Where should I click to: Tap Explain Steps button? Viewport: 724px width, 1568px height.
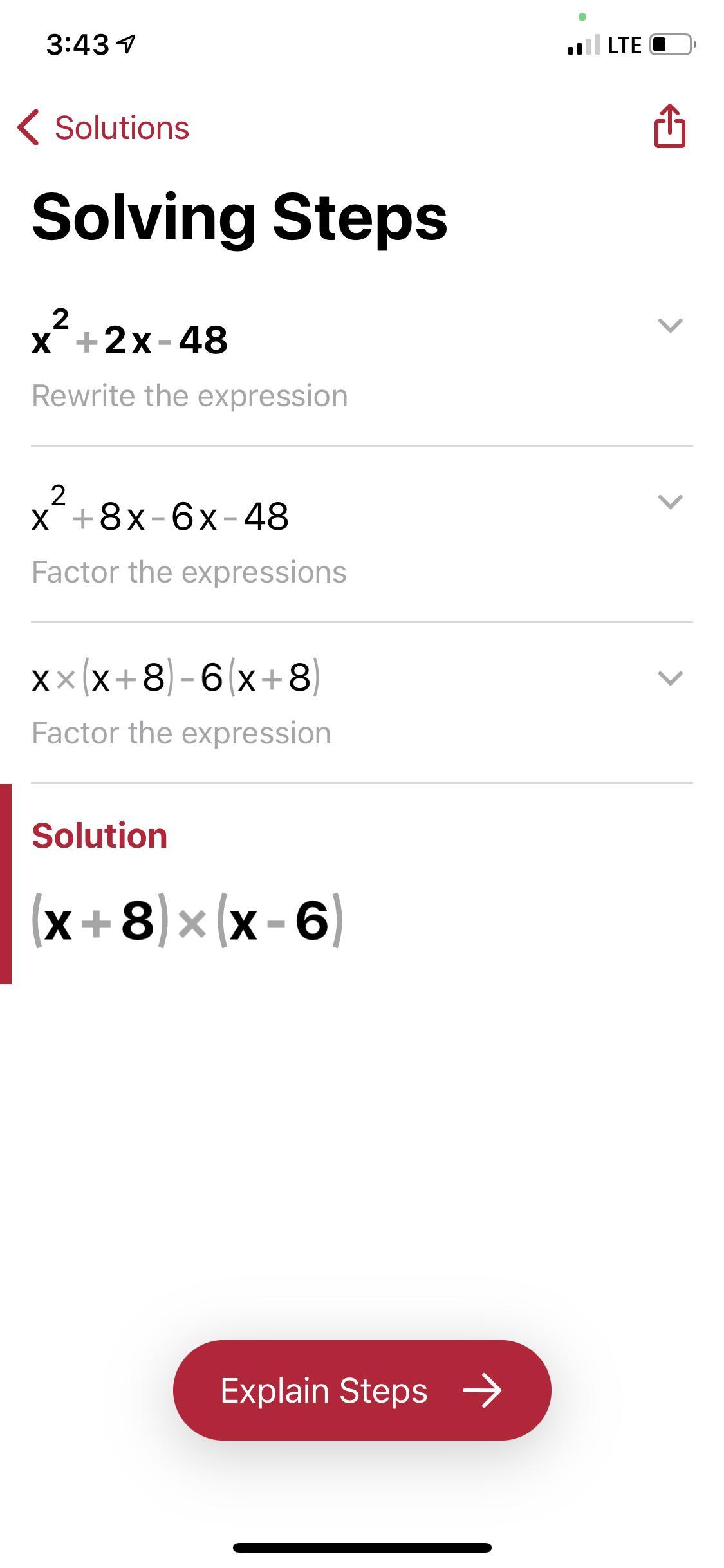coord(362,1390)
